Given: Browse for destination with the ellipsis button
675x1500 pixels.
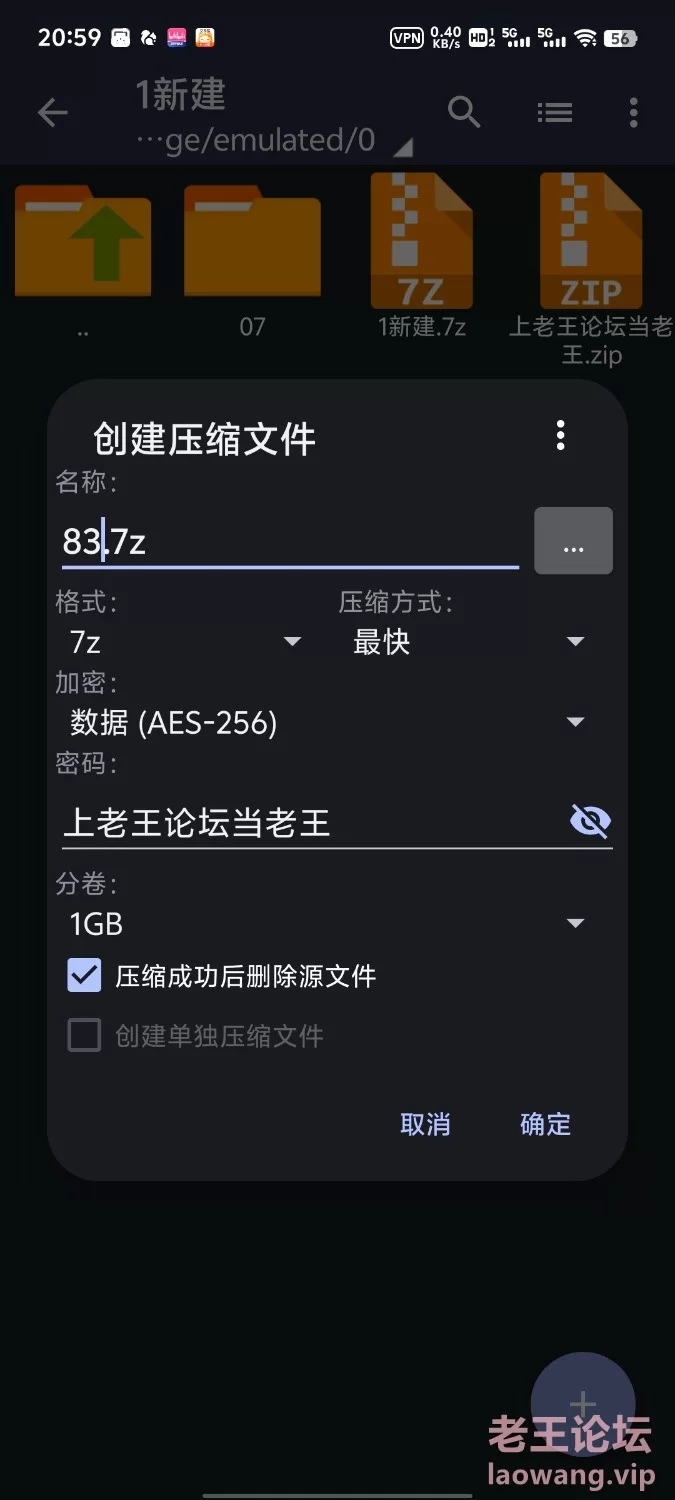Looking at the screenshot, I should pos(573,541).
